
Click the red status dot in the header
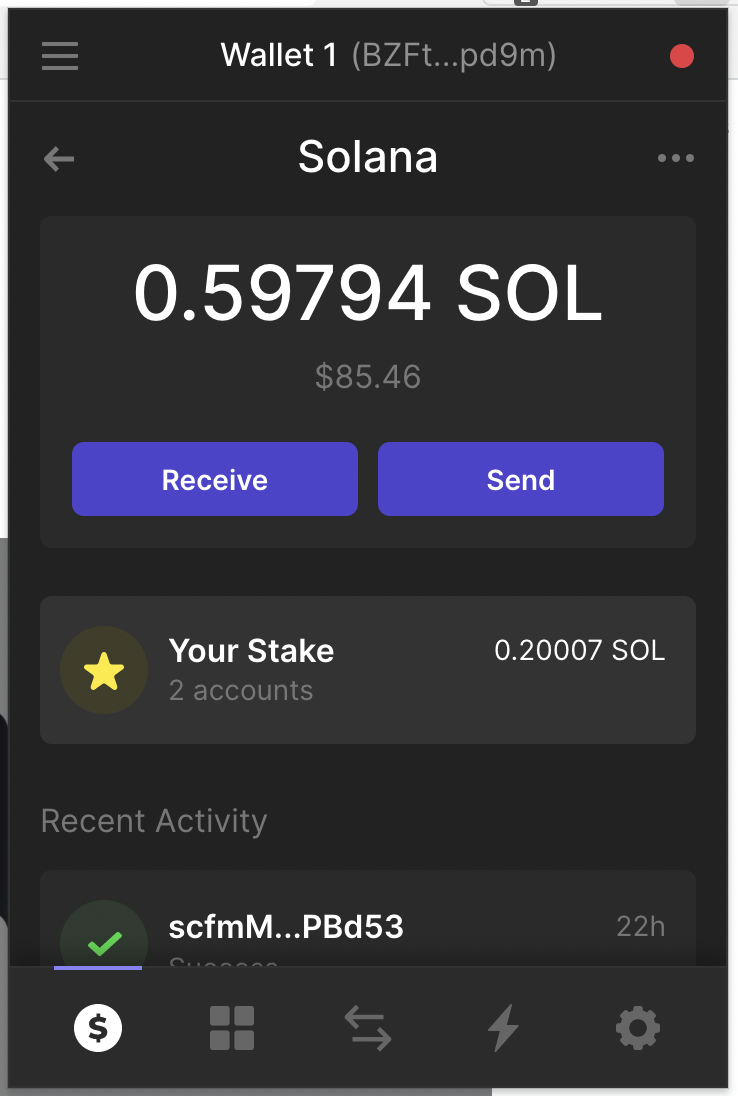681,56
